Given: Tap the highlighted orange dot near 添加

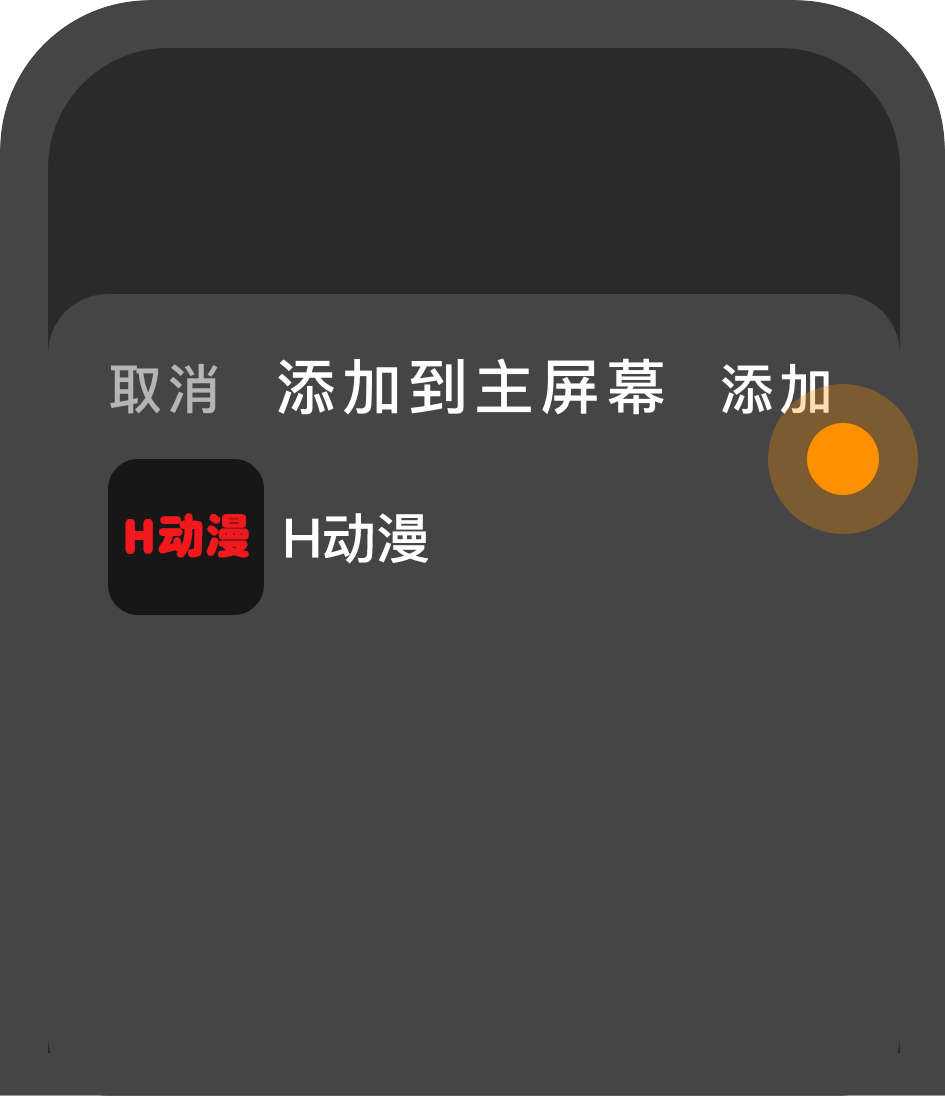Looking at the screenshot, I should 842,457.
